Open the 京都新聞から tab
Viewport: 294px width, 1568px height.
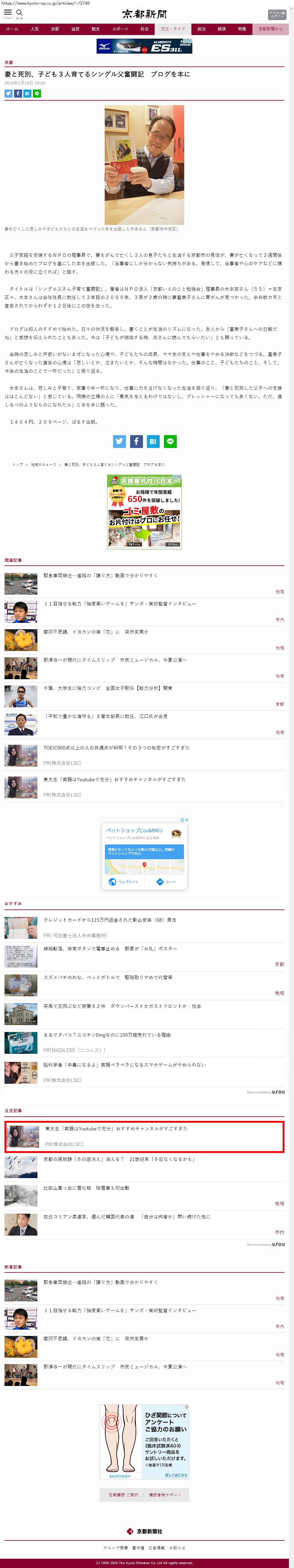[270, 29]
